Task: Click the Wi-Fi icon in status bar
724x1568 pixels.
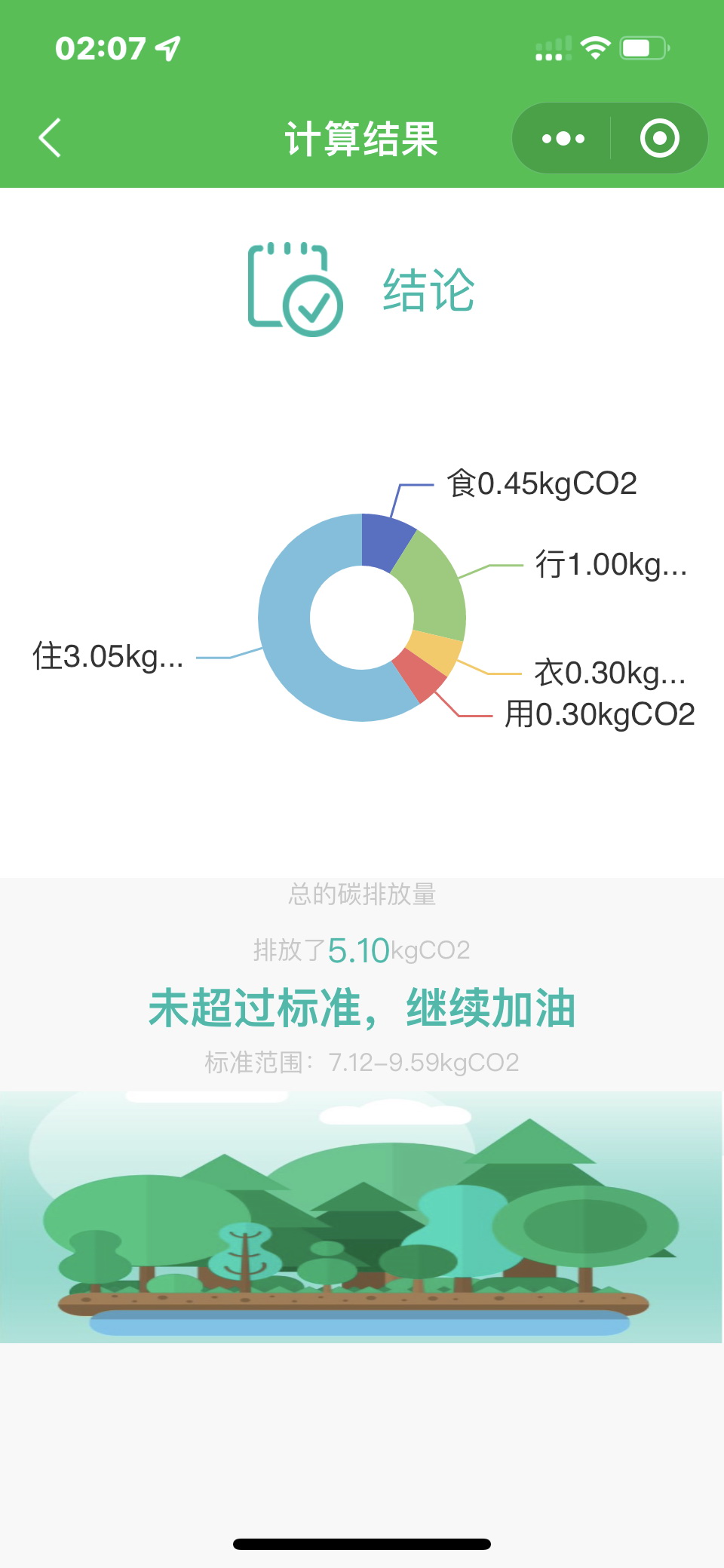Action: coord(595,48)
